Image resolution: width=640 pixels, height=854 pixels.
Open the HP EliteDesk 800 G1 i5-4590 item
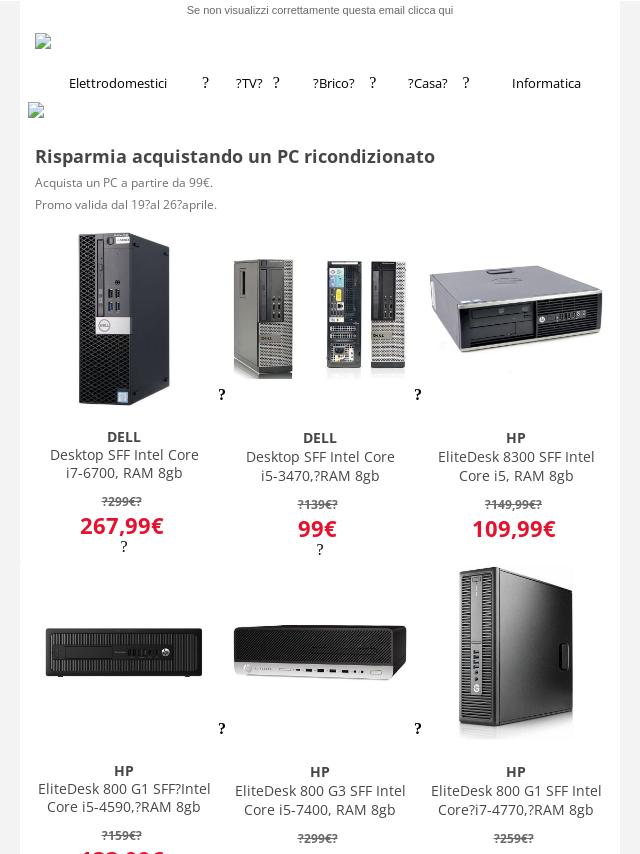click(x=124, y=652)
